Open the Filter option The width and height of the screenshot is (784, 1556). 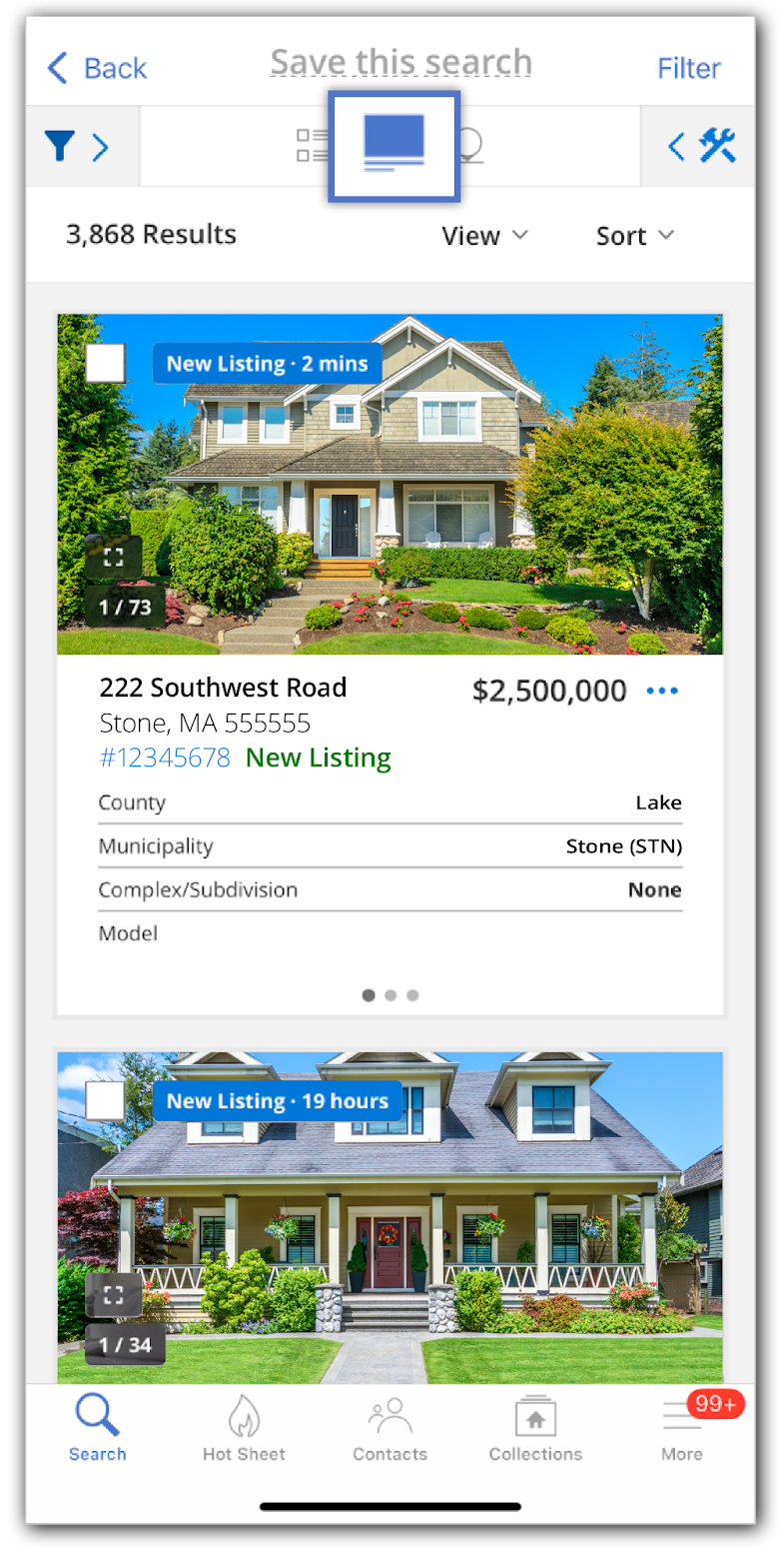click(688, 68)
